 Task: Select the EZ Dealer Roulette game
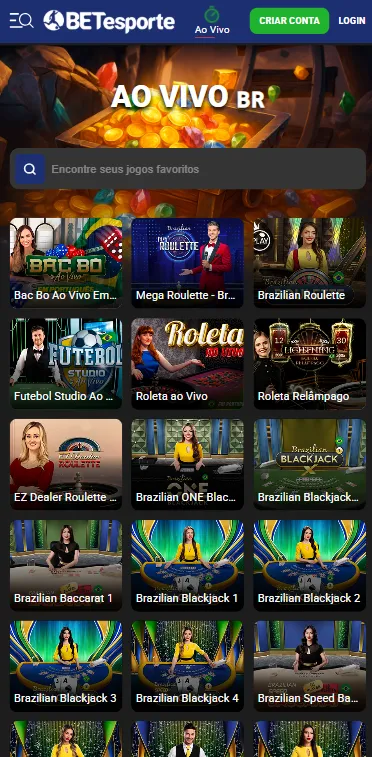(x=66, y=464)
